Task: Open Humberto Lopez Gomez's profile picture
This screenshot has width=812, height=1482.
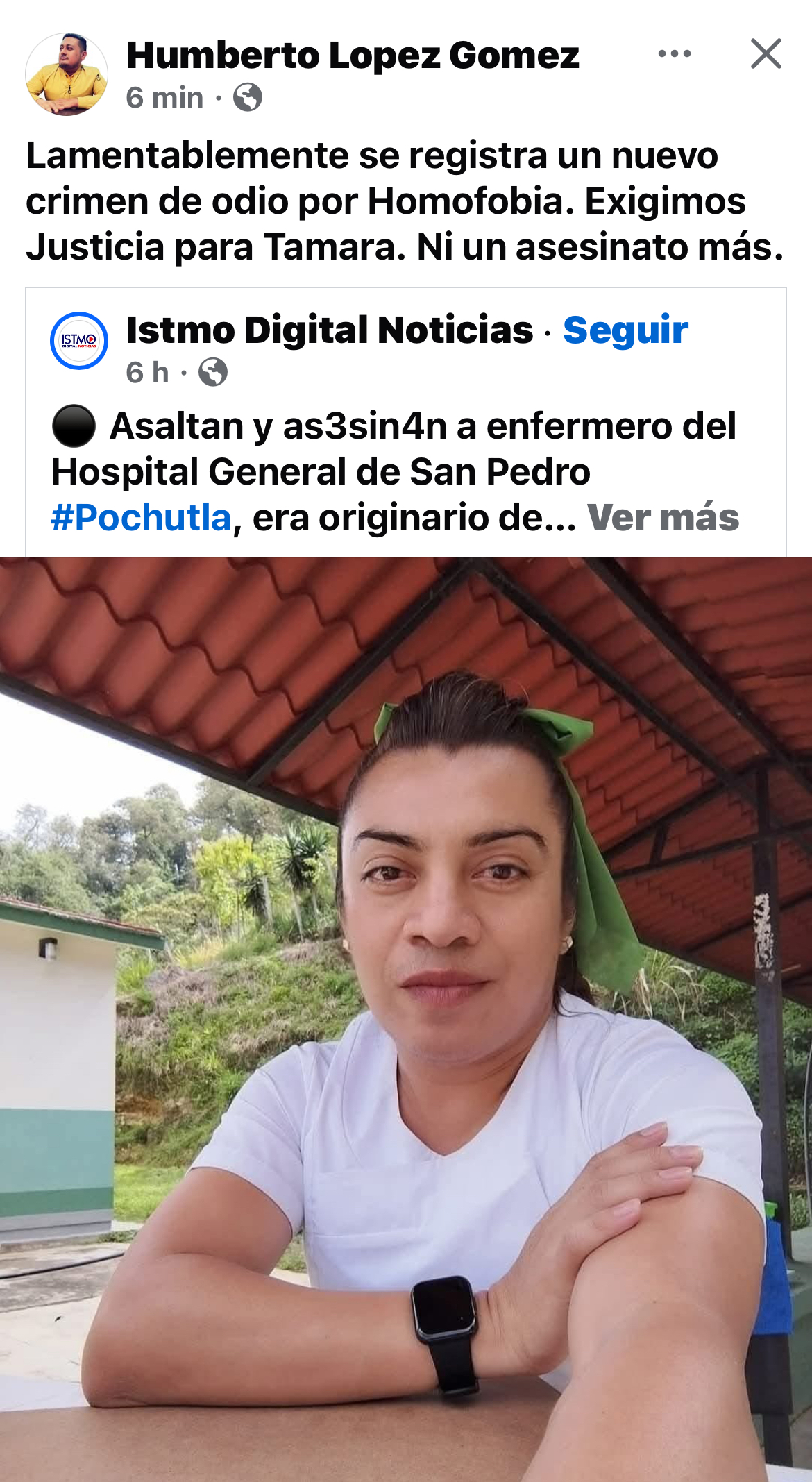Action: point(67,74)
